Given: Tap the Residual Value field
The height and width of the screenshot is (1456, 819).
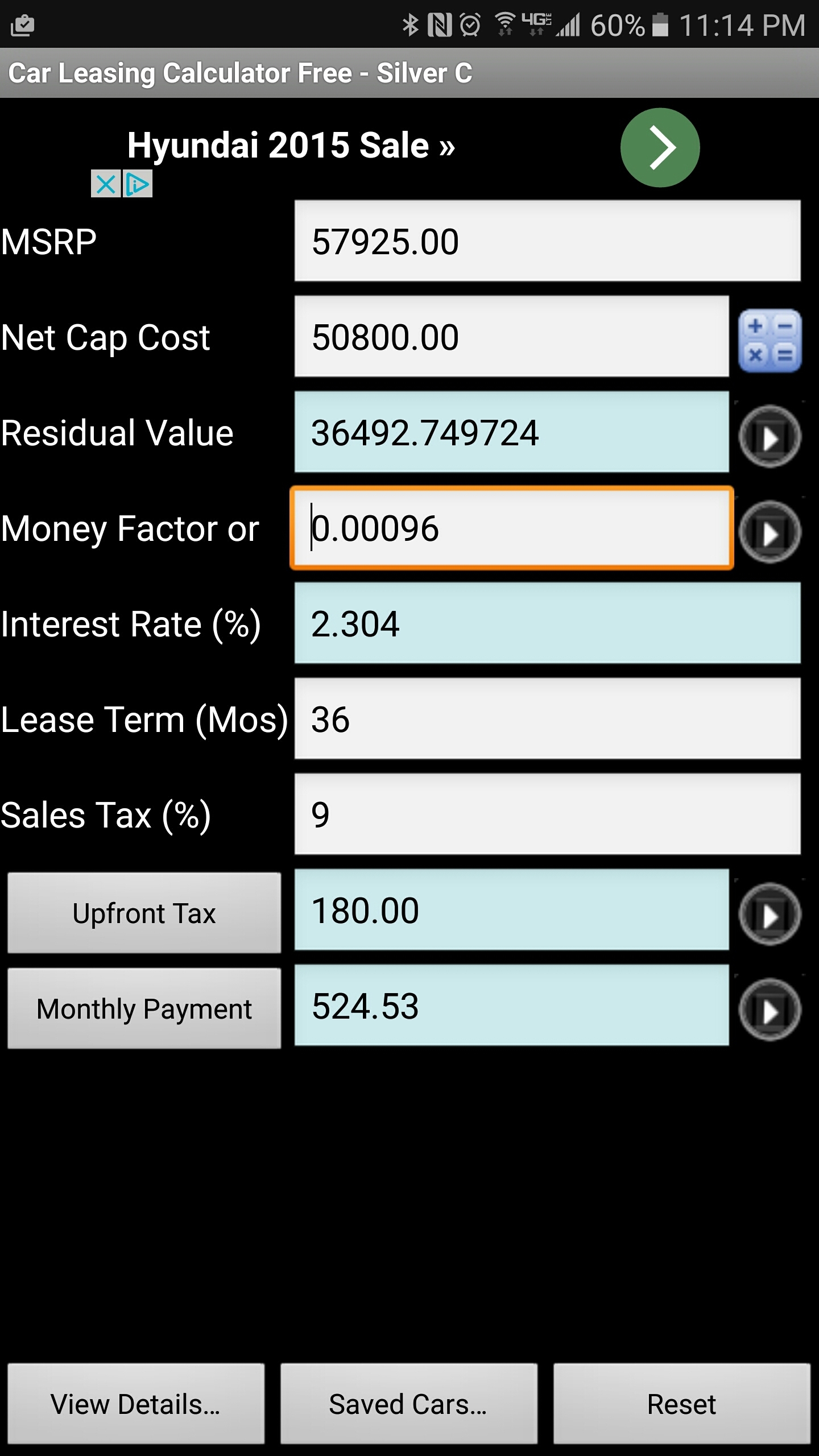Looking at the screenshot, I should (x=511, y=432).
